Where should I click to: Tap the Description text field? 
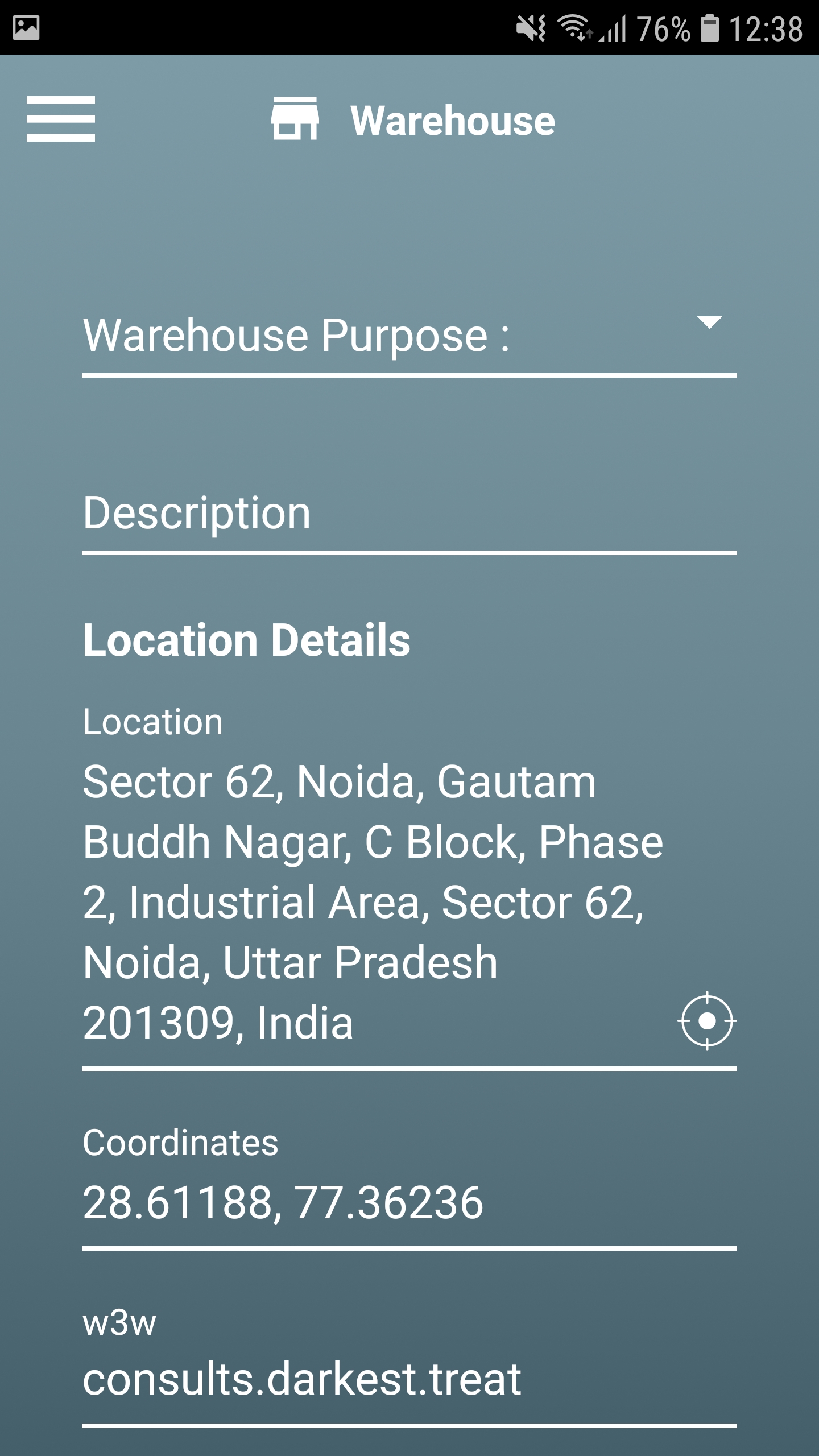click(409, 515)
